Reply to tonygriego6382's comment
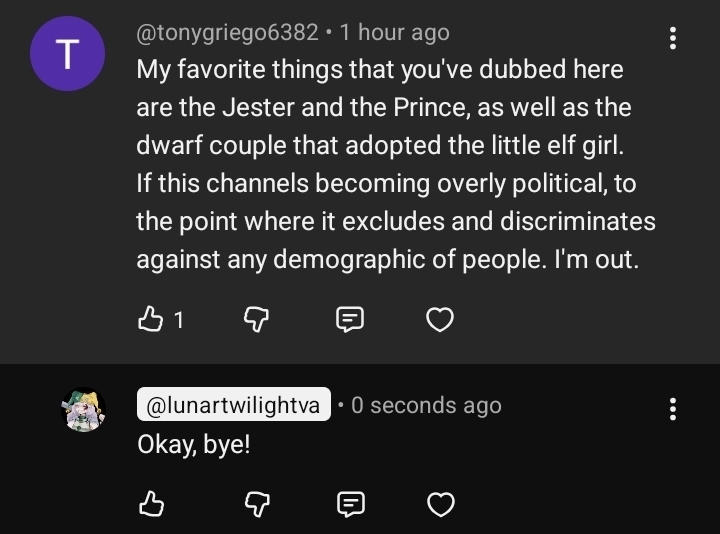The height and width of the screenshot is (534, 720). [x=348, y=320]
